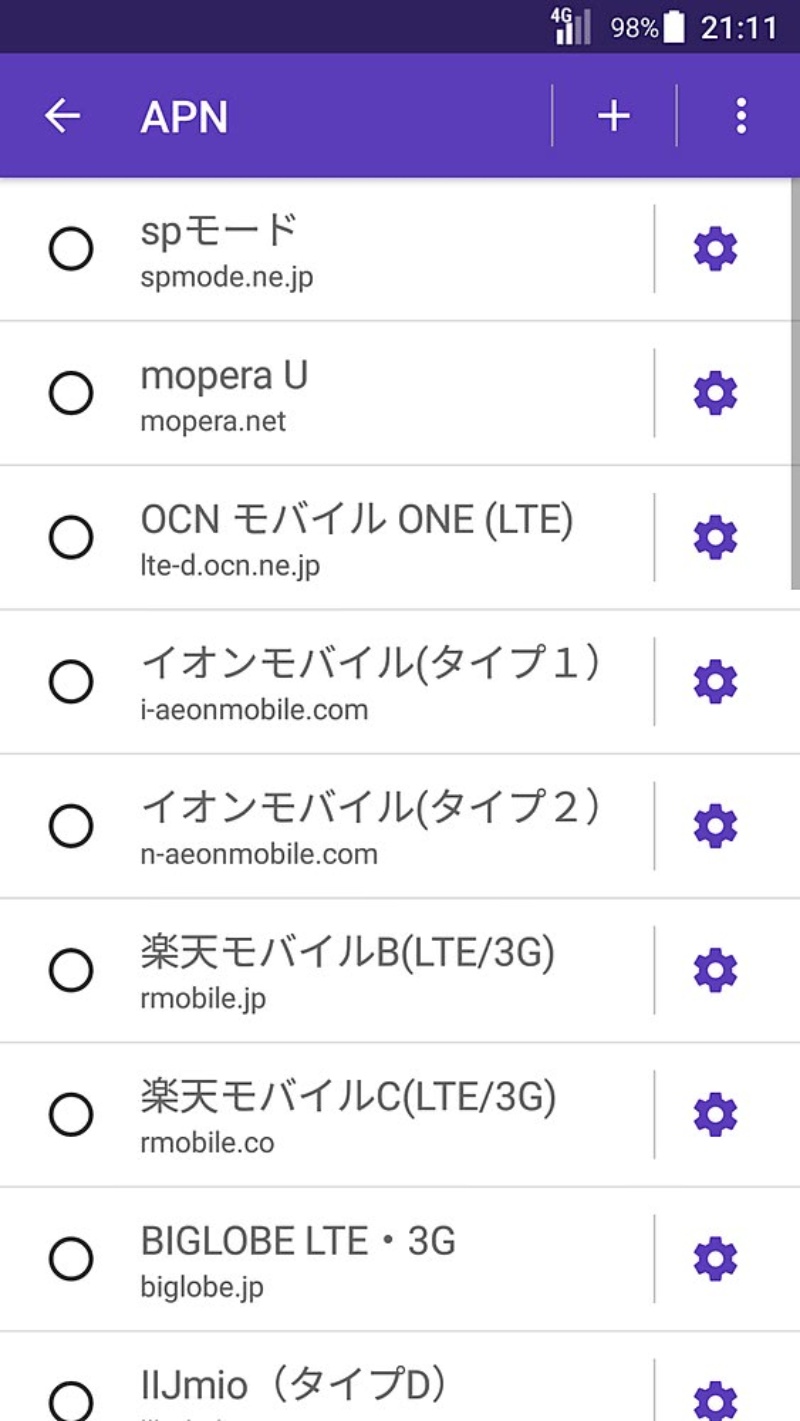
Task: Open the overflow menu
Action: [x=740, y=116]
